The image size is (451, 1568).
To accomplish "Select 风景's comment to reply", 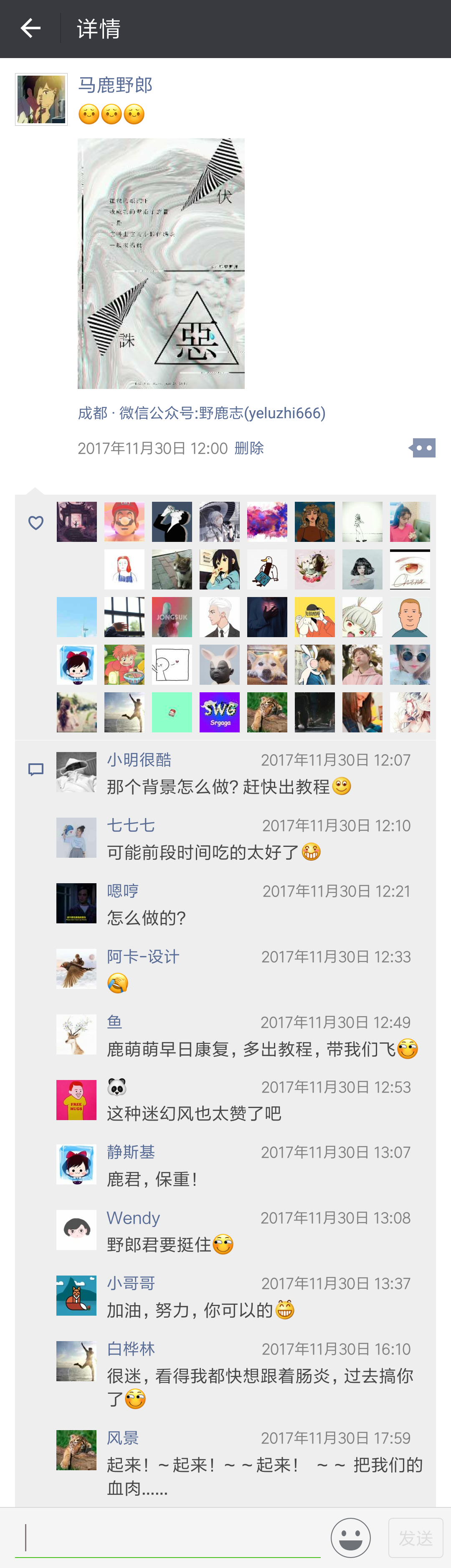I will click(264, 1476).
